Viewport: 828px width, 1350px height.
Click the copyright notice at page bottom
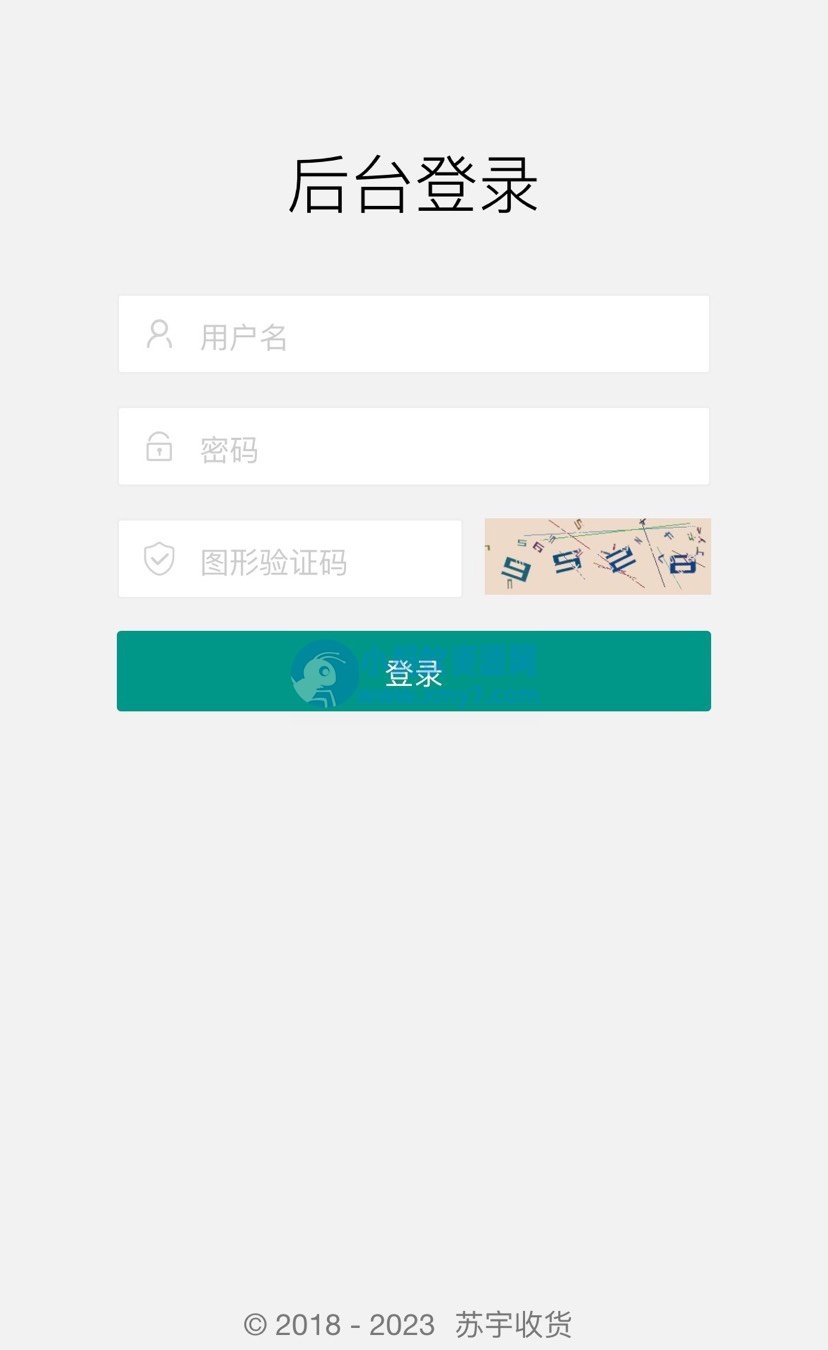pyautogui.click(x=409, y=1324)
